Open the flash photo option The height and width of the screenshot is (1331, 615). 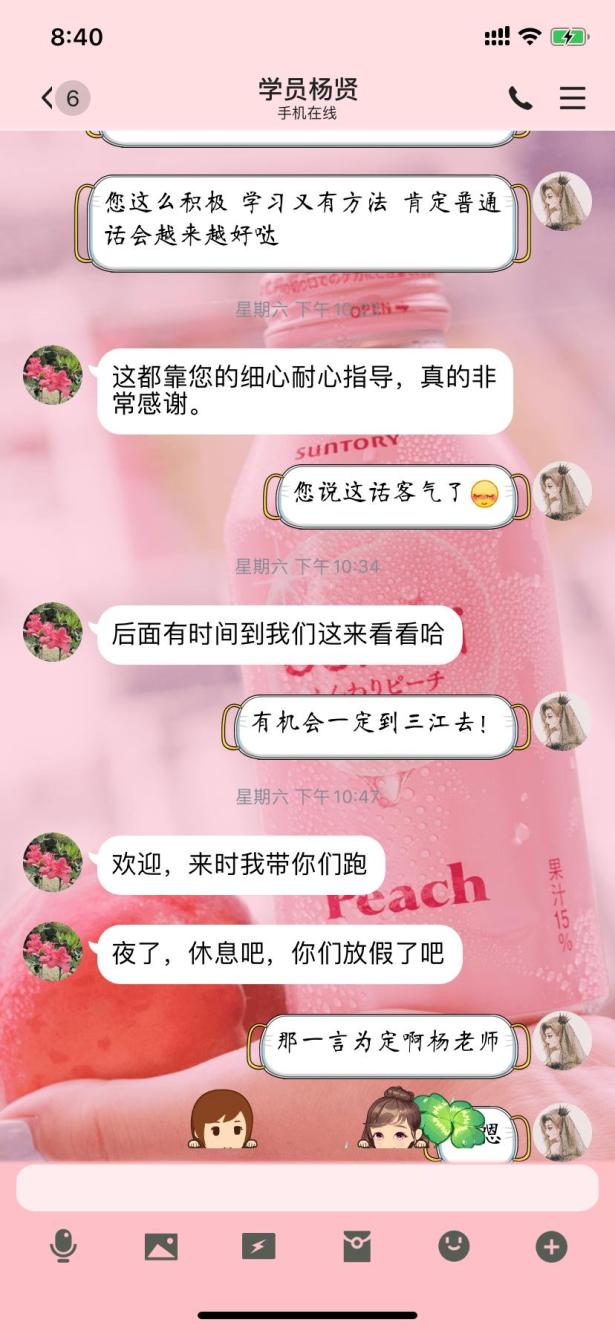point(258,1246)
